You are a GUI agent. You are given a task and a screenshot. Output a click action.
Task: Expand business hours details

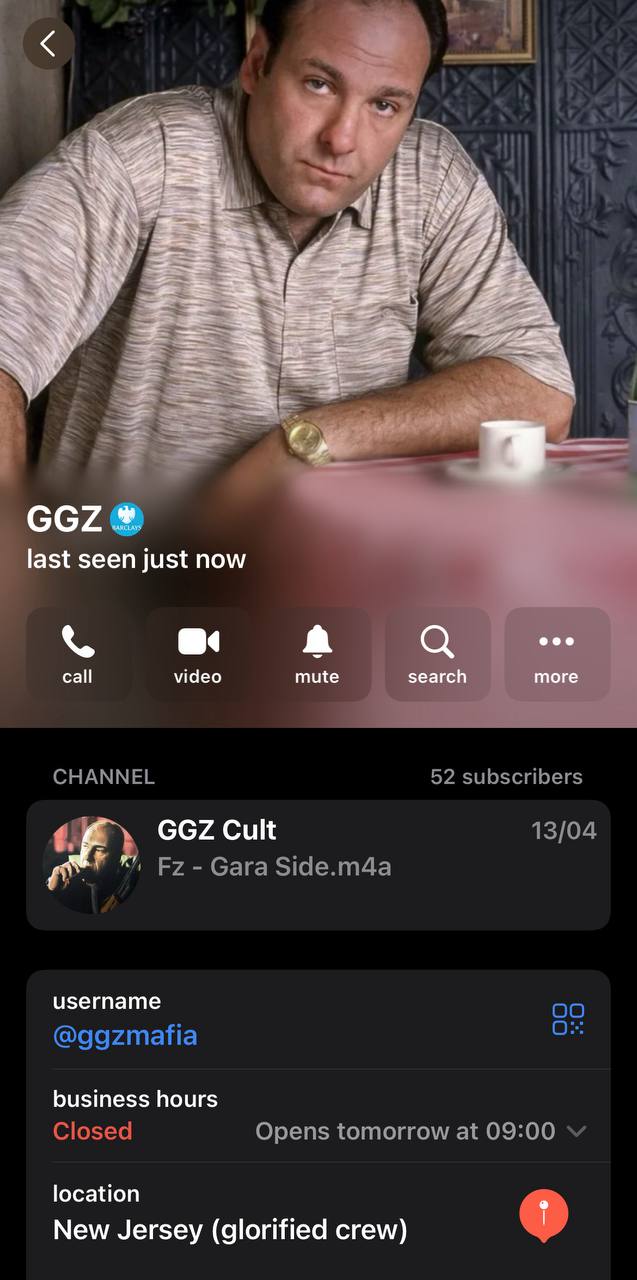click(x=576, y=1131)
